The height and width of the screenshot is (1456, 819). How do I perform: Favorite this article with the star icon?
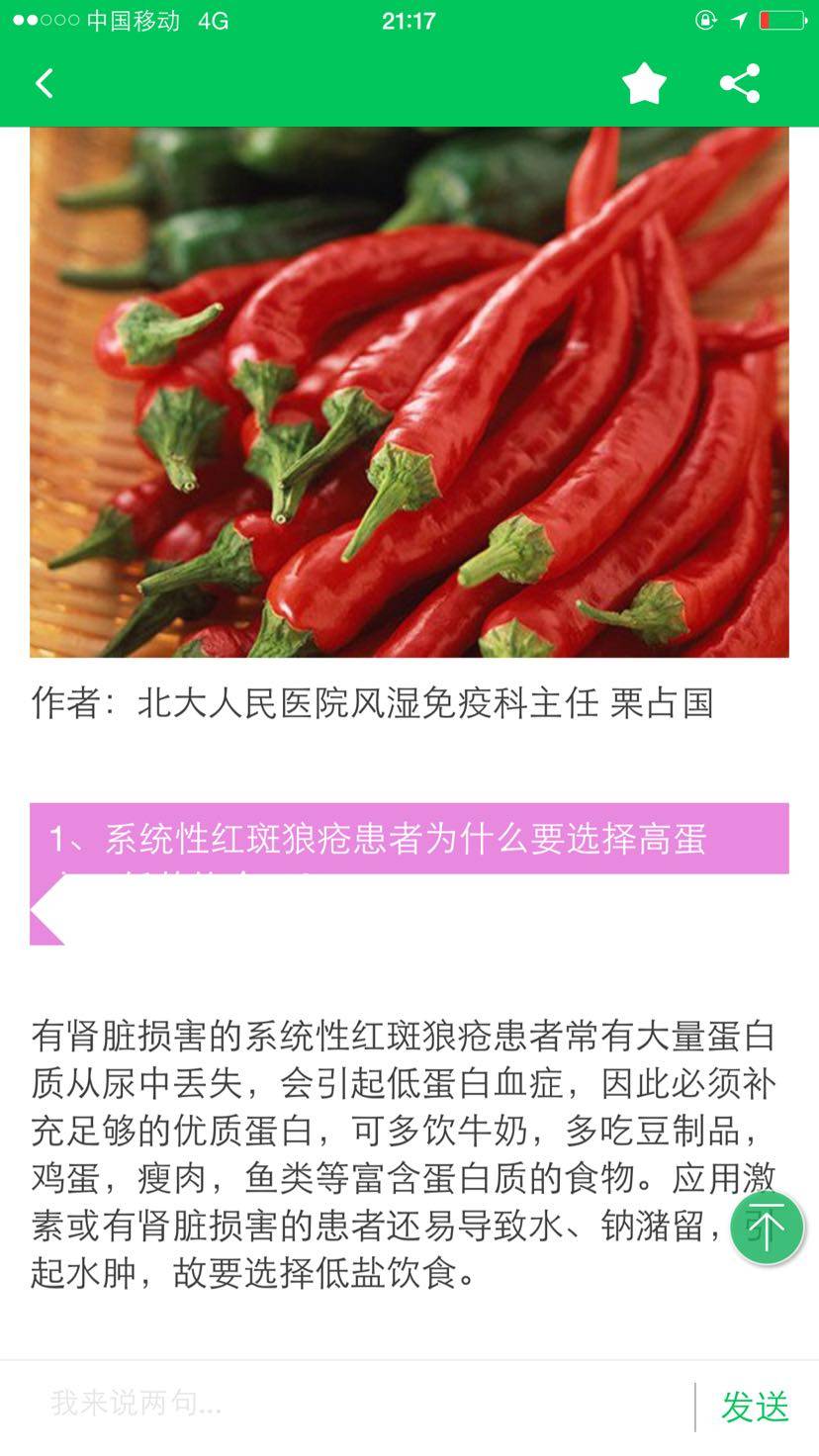(644, 84)
